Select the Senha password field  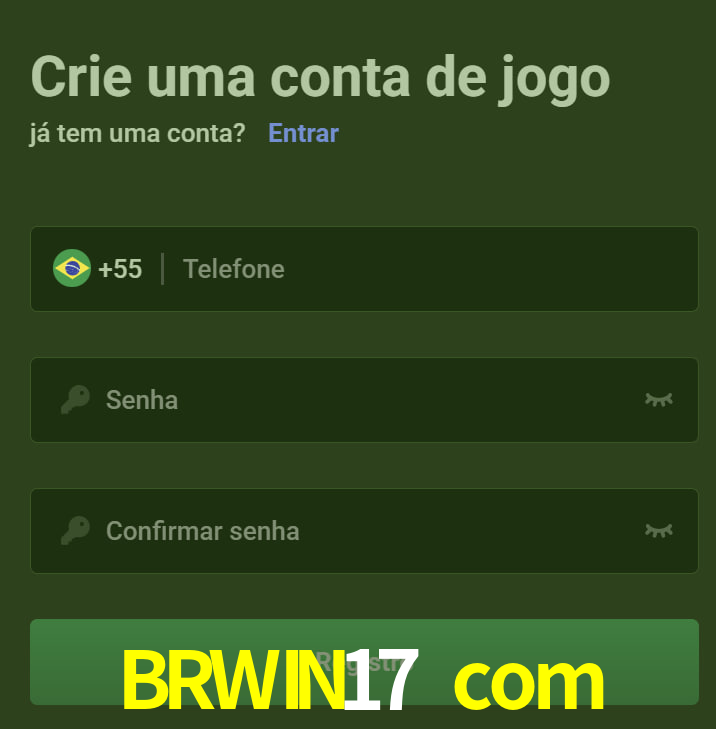pos(360,400)
